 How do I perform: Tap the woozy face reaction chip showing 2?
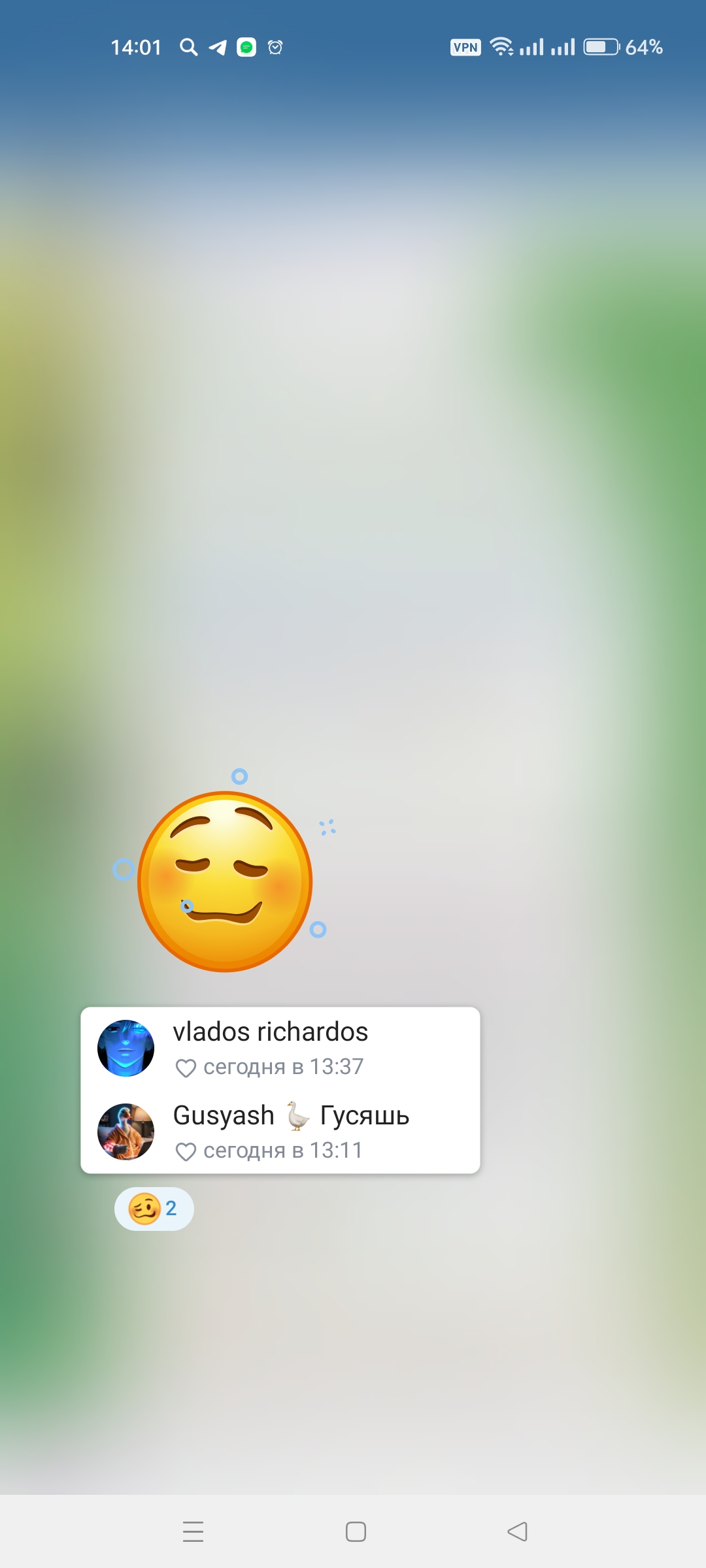154,1209
